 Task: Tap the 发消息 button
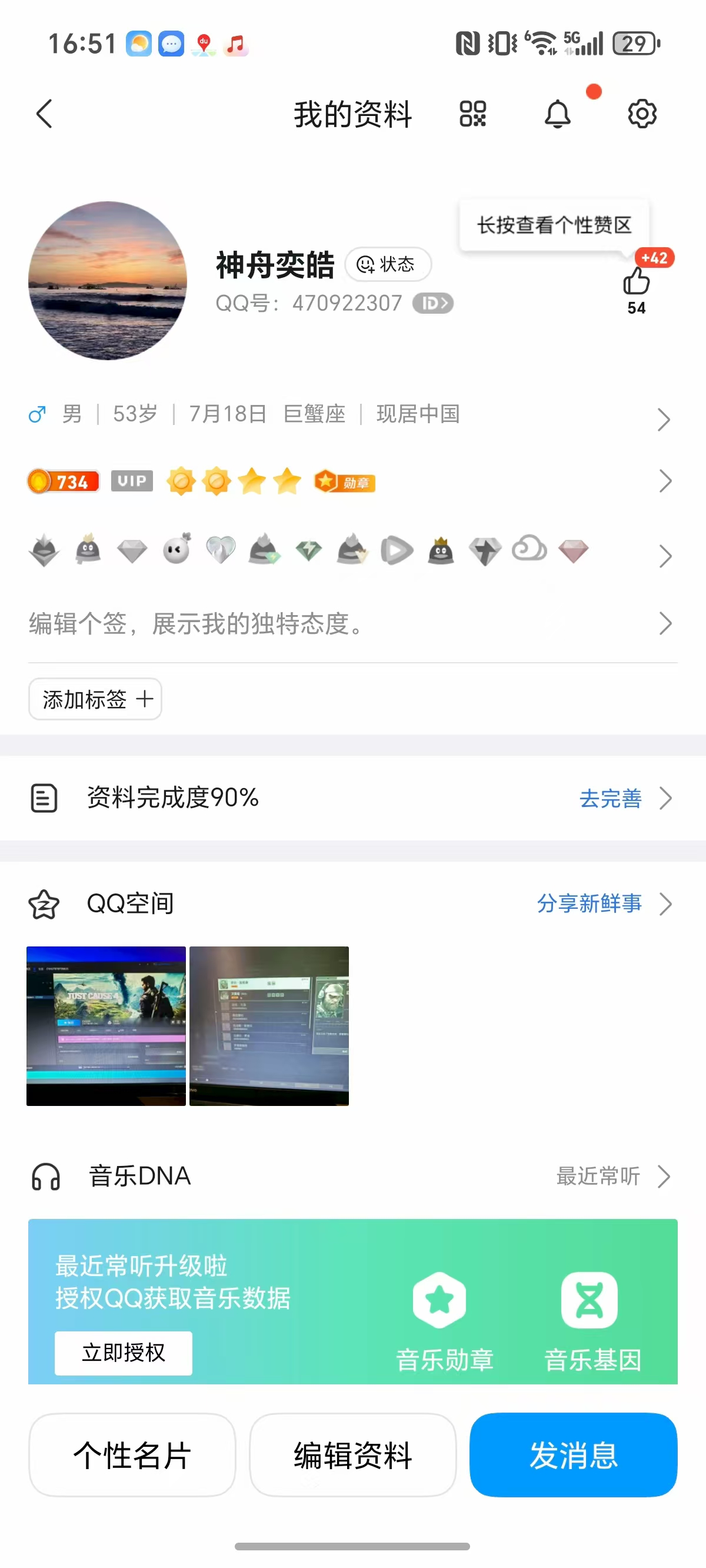tap(573, 1455)
